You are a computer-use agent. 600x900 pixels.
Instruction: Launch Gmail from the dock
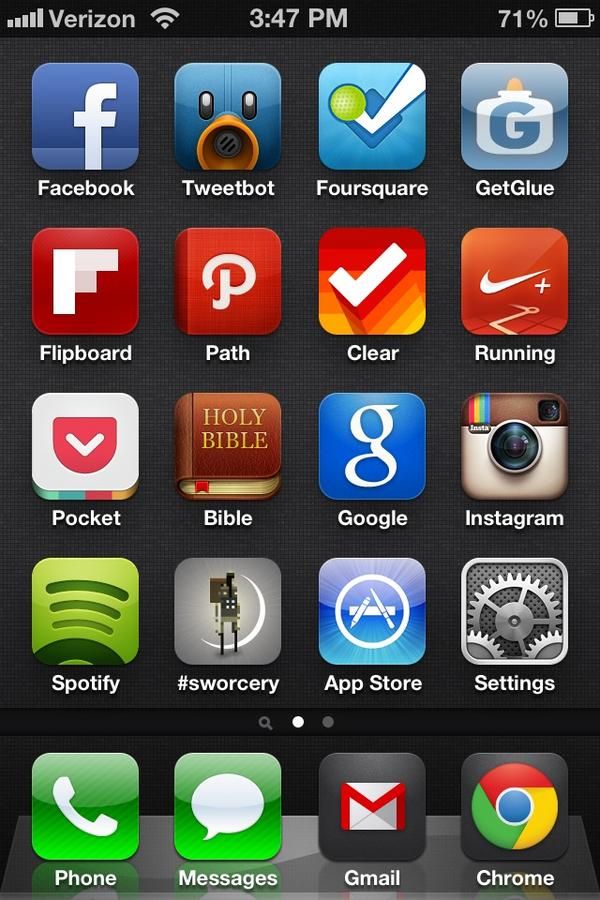pyautogui.click(x=372, y=806)
